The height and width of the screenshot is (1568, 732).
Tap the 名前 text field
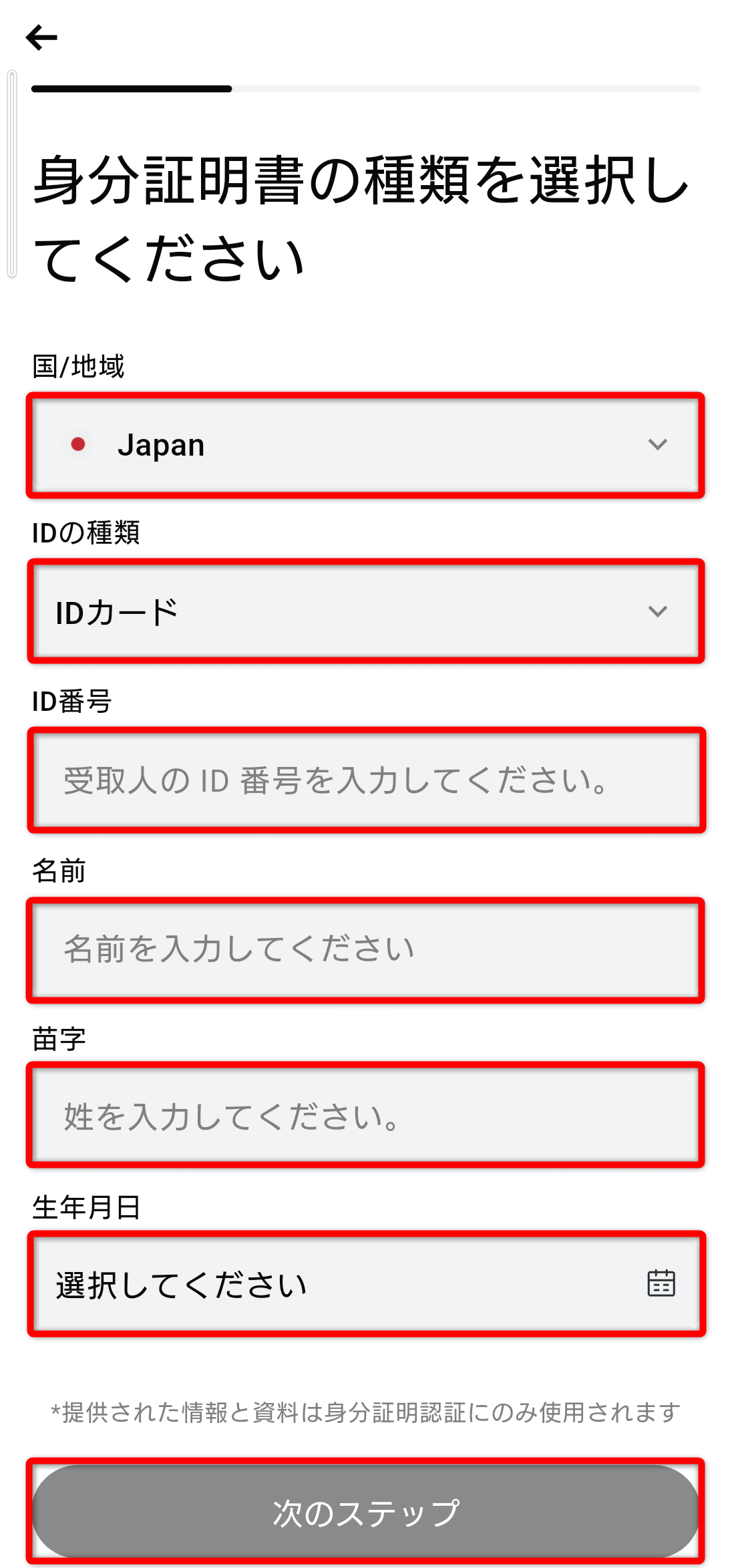(x=365, y=949)
